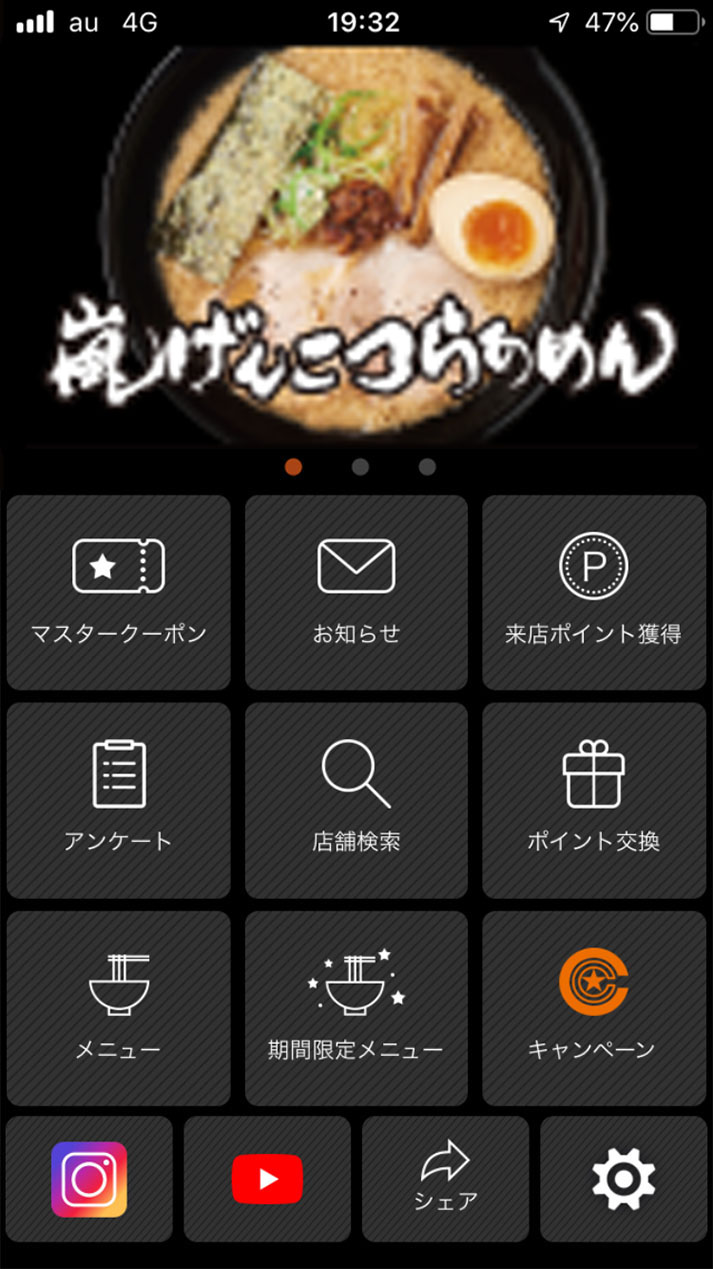Check the お知らせ notifications

coord(356,592)
